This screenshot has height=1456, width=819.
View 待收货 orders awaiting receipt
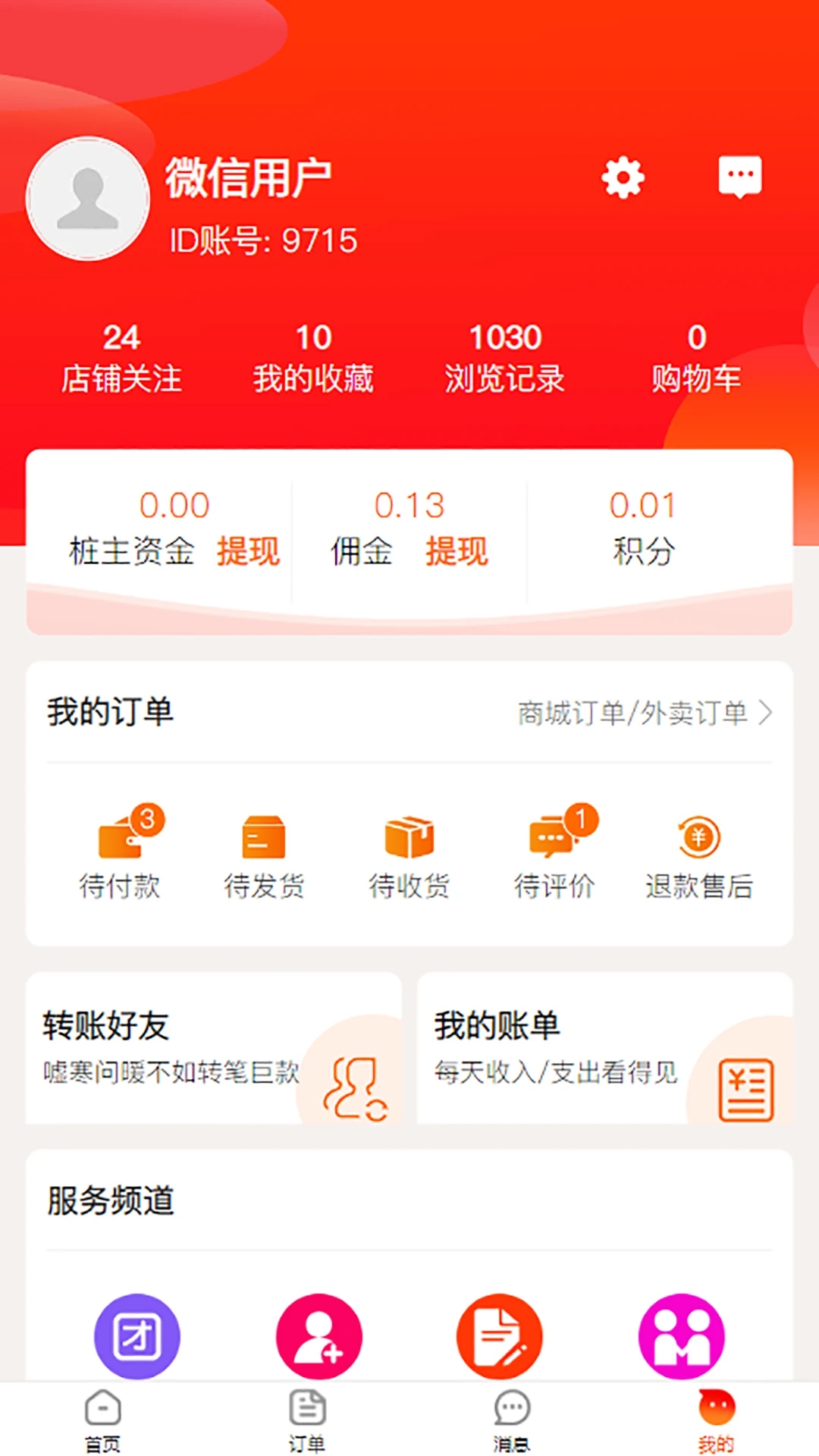(x=409, y=853)
